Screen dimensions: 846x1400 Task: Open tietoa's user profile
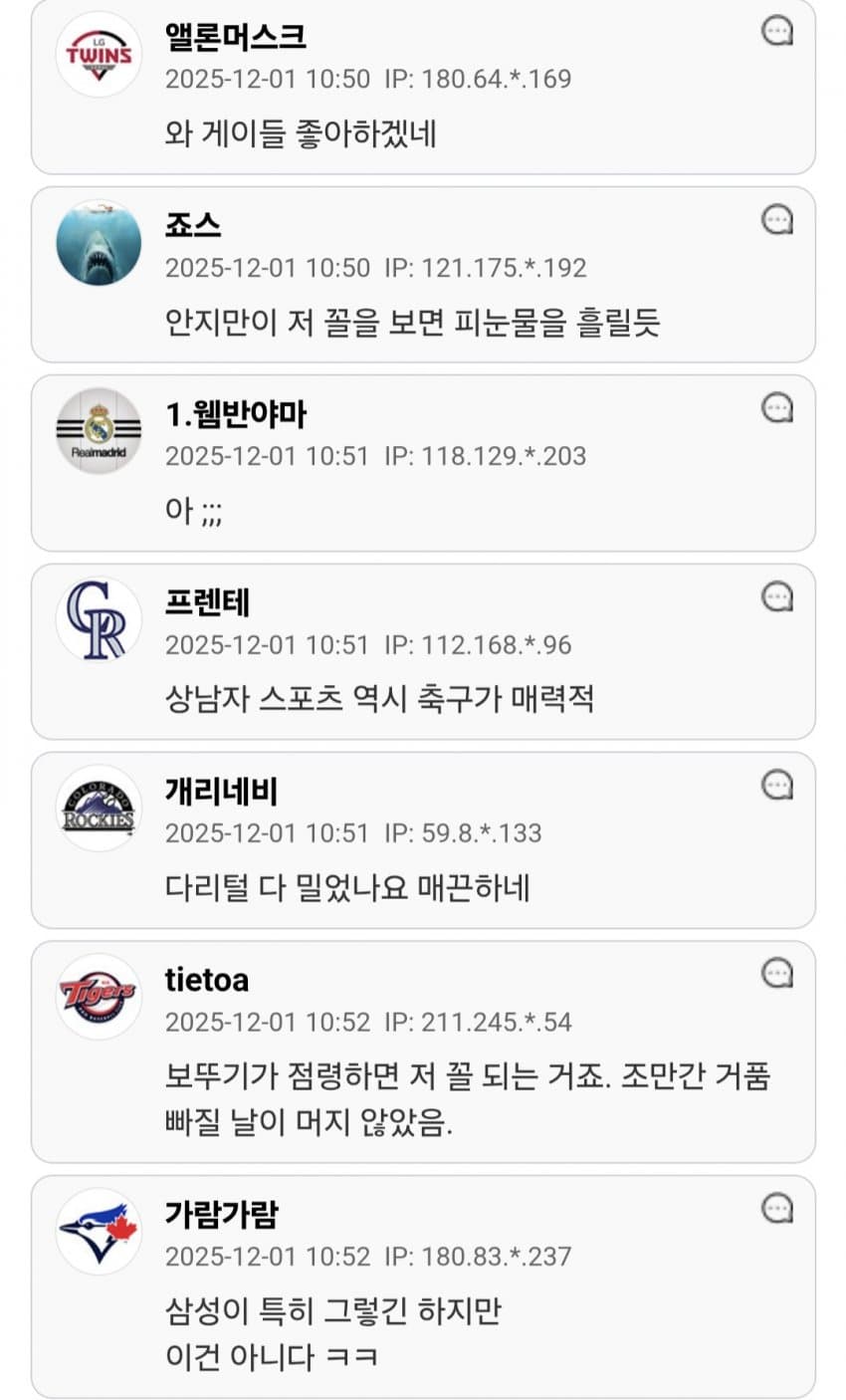tap(207, 980)
